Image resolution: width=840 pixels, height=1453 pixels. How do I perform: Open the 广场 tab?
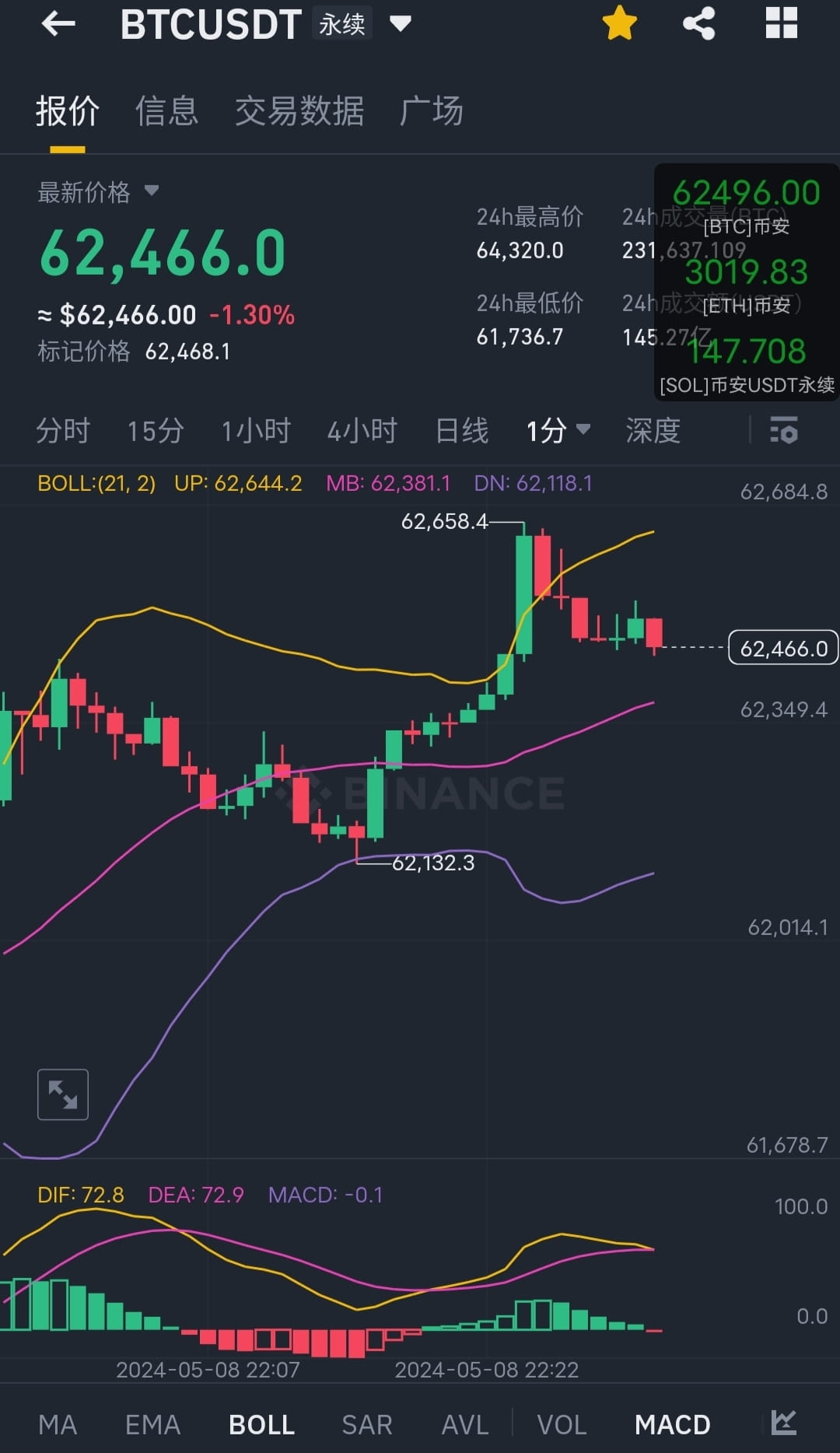[x=432, y=111]
